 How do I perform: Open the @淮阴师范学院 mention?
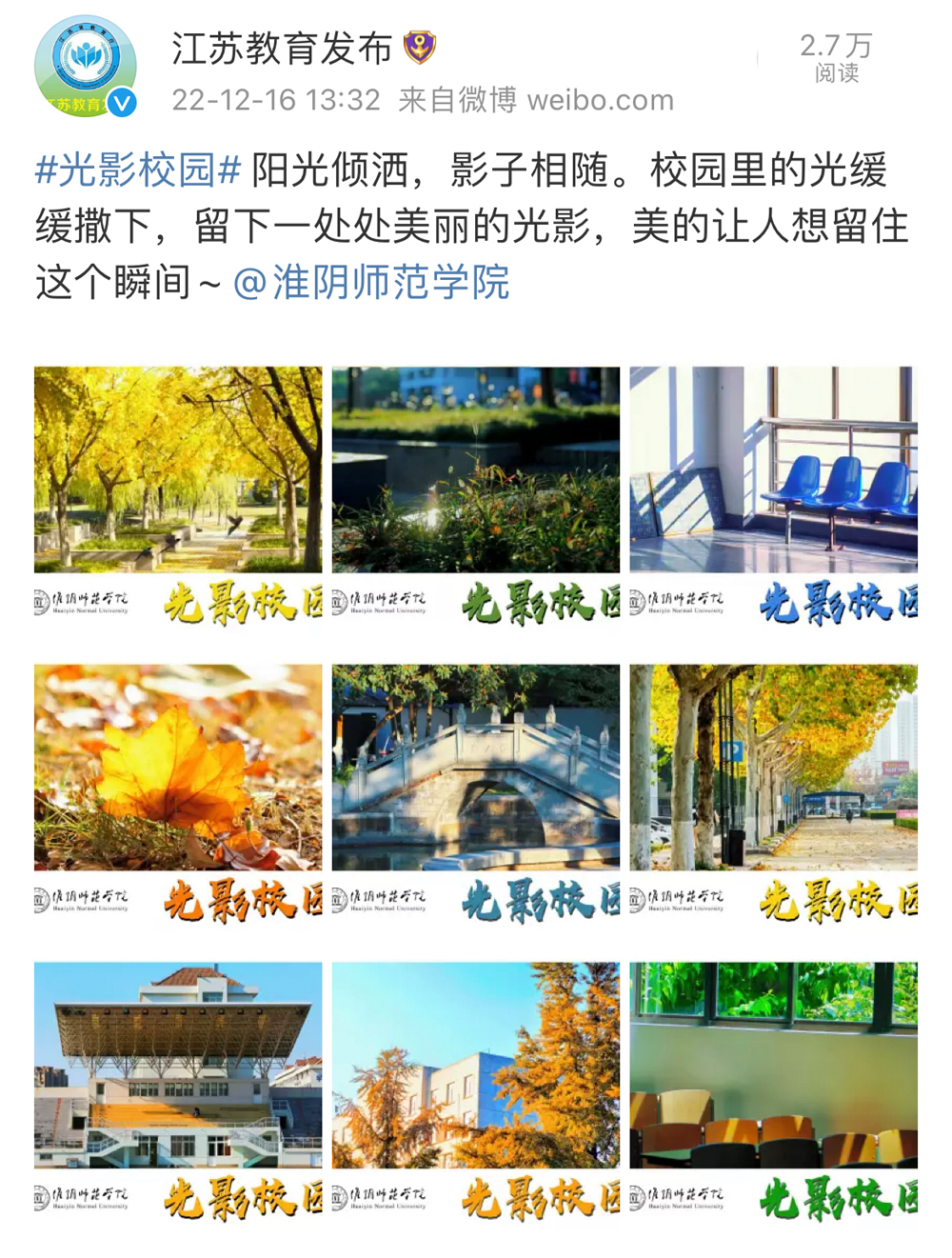tap(371, 283)
